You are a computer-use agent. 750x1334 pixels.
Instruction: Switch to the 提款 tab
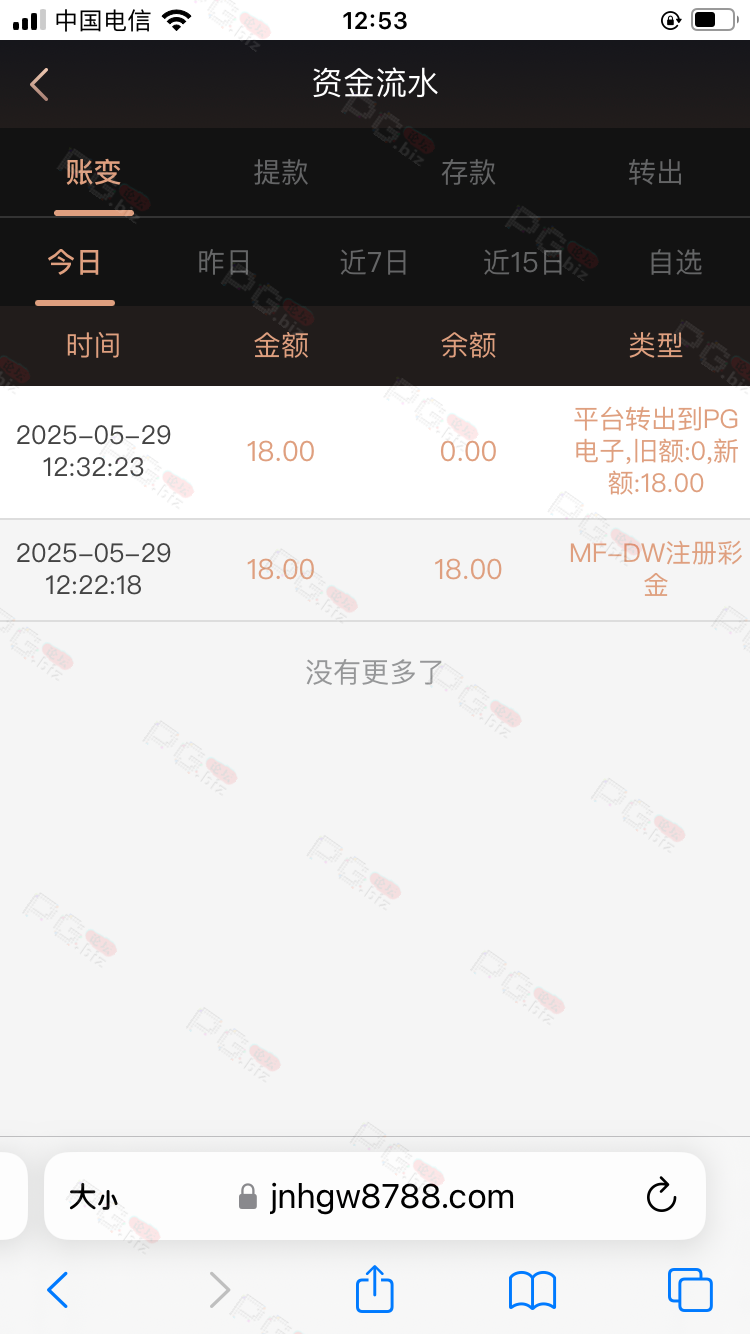(281, 172)
